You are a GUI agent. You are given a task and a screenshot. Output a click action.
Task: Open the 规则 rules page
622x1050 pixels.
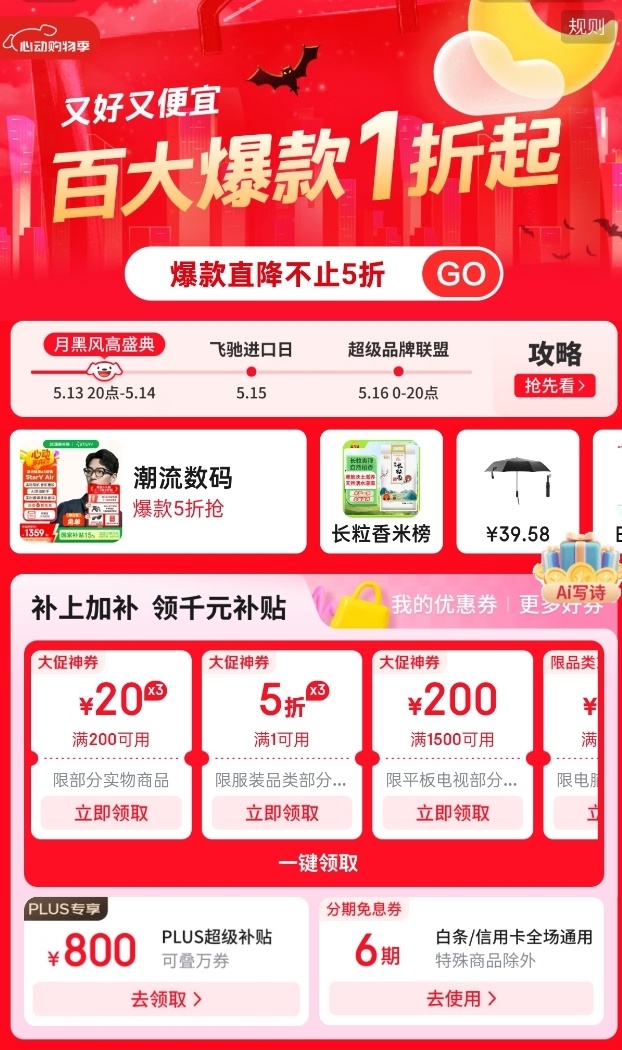pyautogui.click(x=586, y=26)
